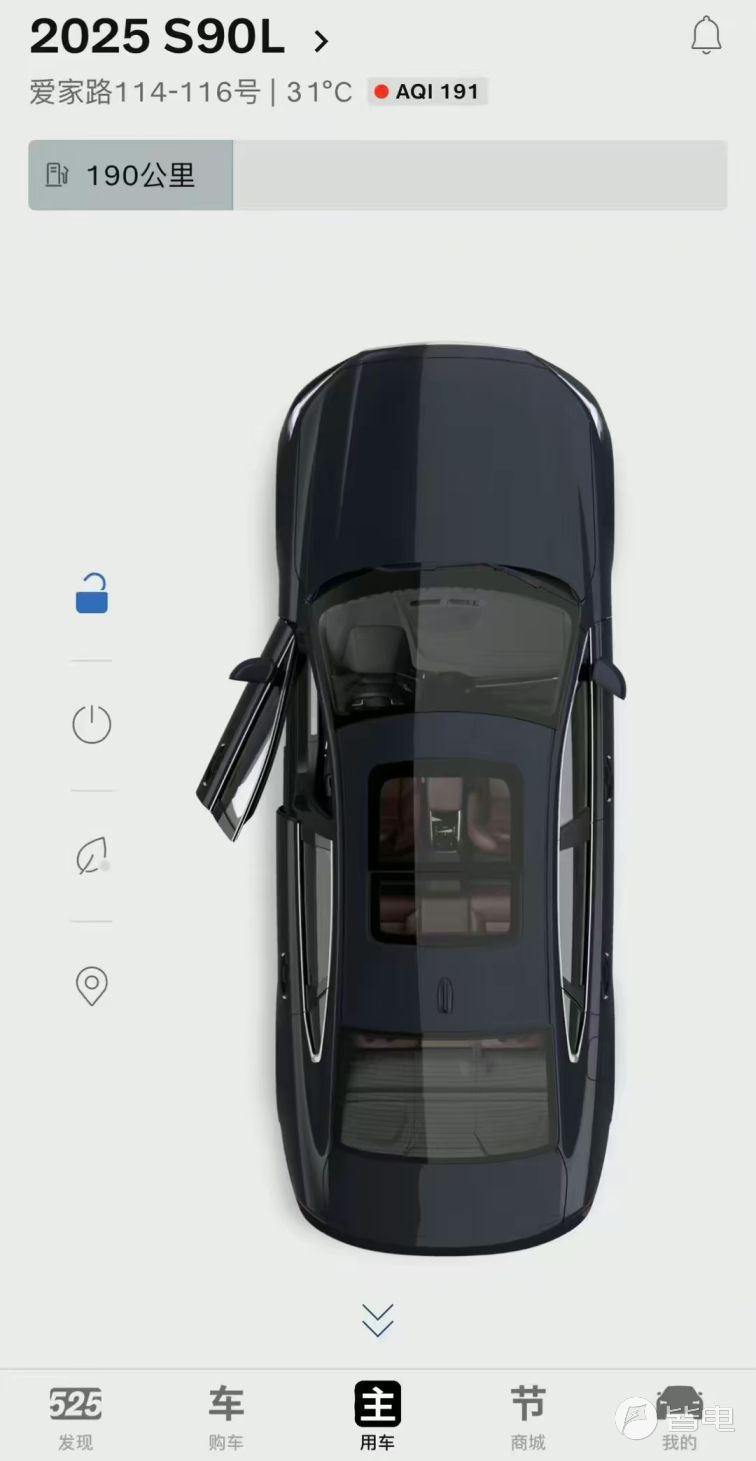Open the 我的 tab

click(x=680, y=1417)
